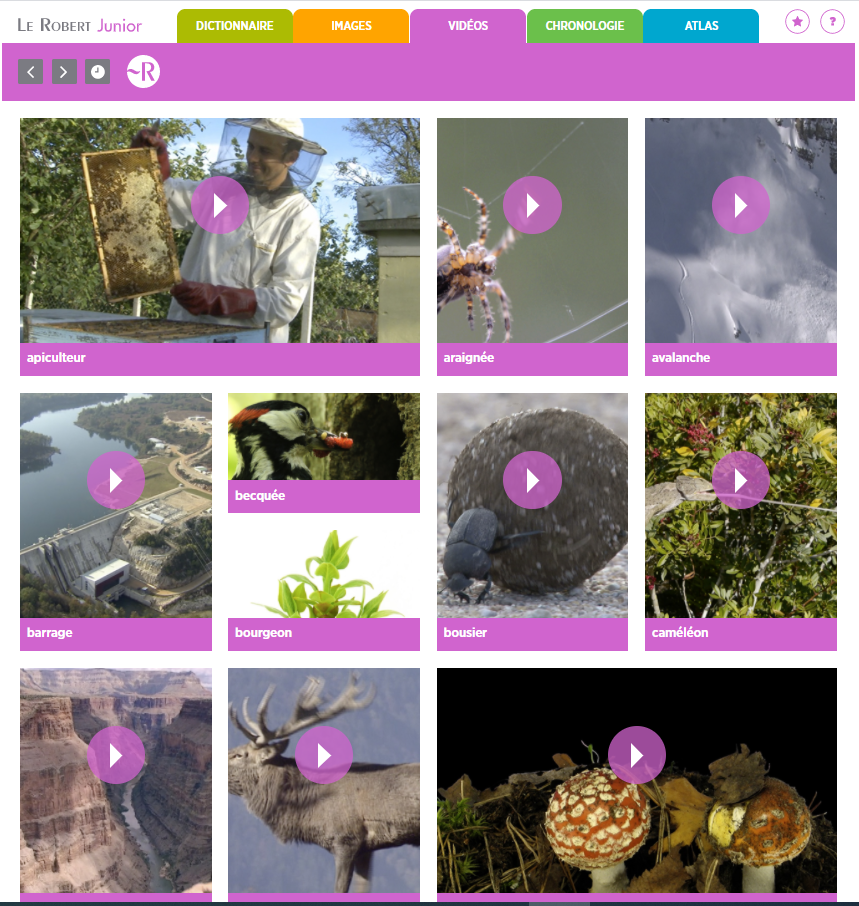Watch the avalanche video
Screen dimensions: 859x906
tap(741, 205)
